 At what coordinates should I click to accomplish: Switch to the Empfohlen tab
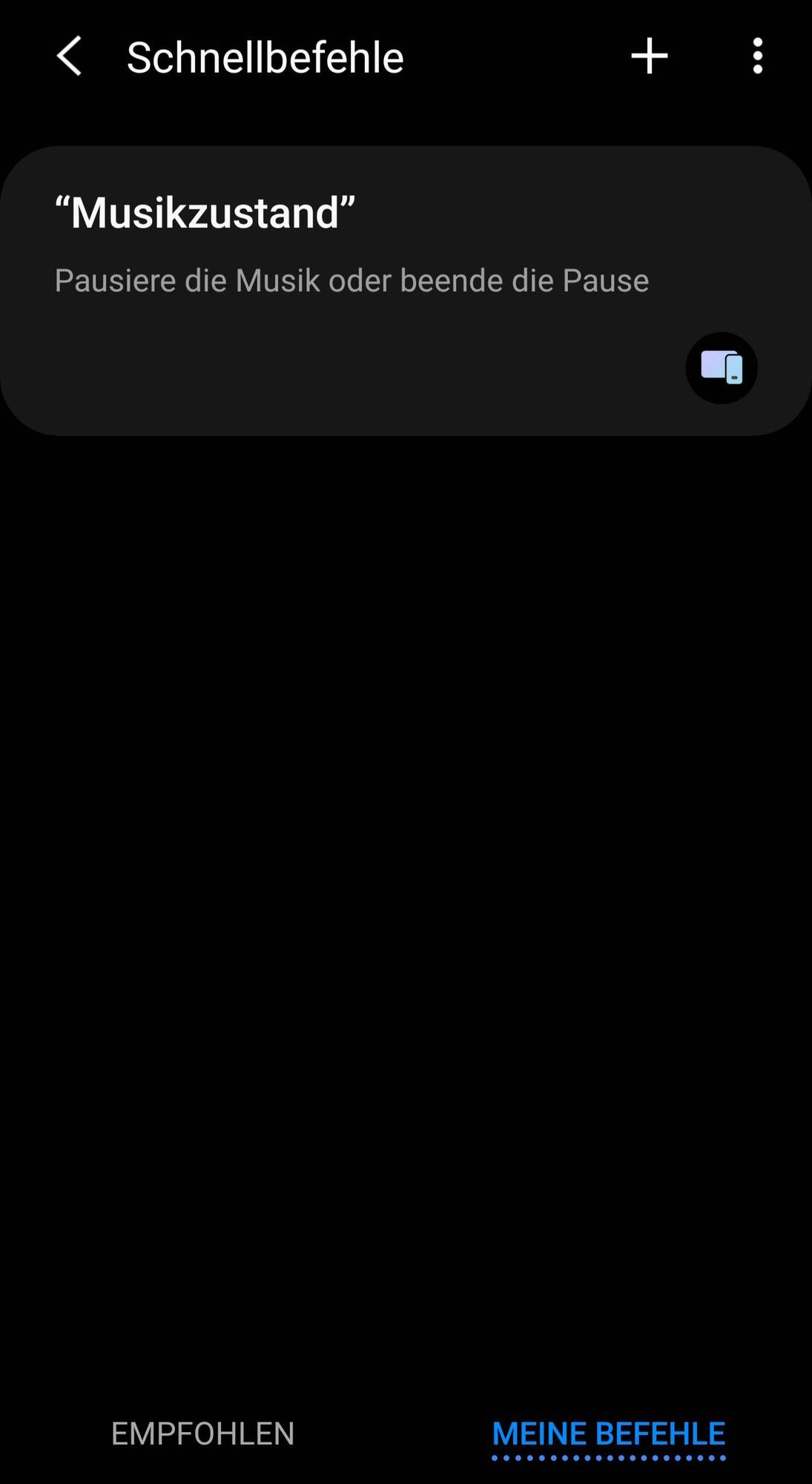[x=202, y=1434]
